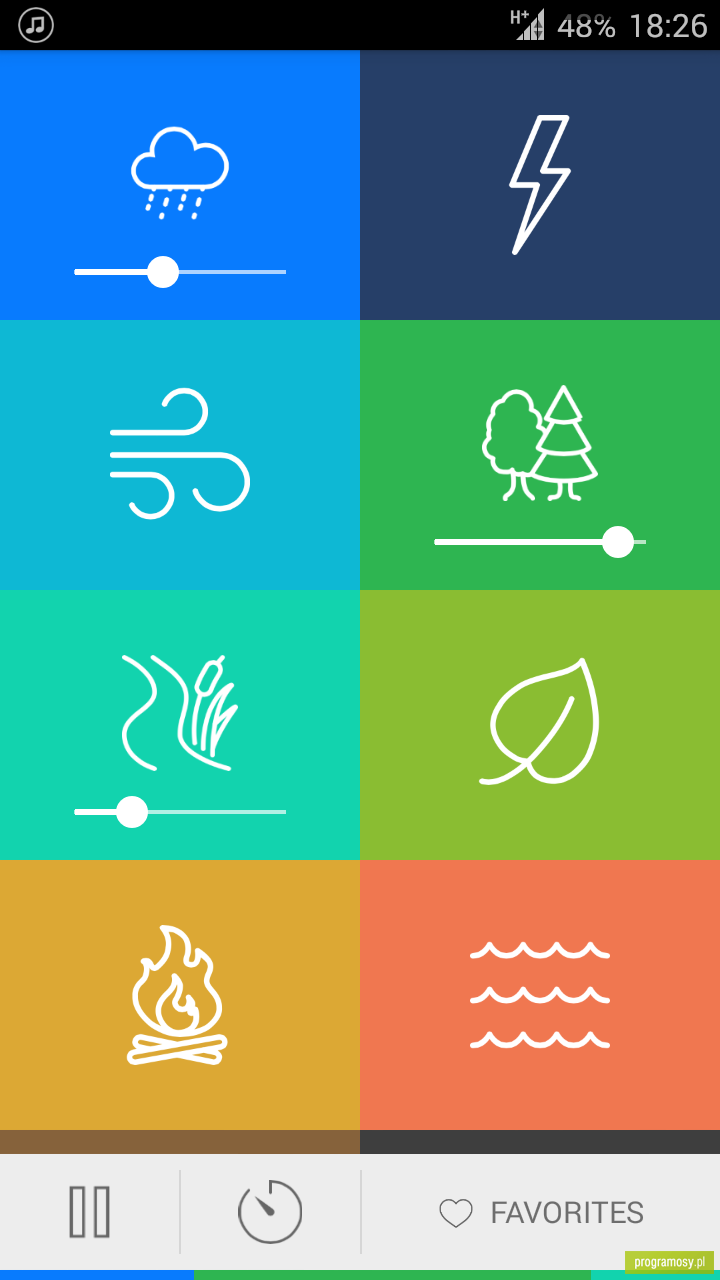
Task: Tap the river volume slider
Action: point(180,812)
